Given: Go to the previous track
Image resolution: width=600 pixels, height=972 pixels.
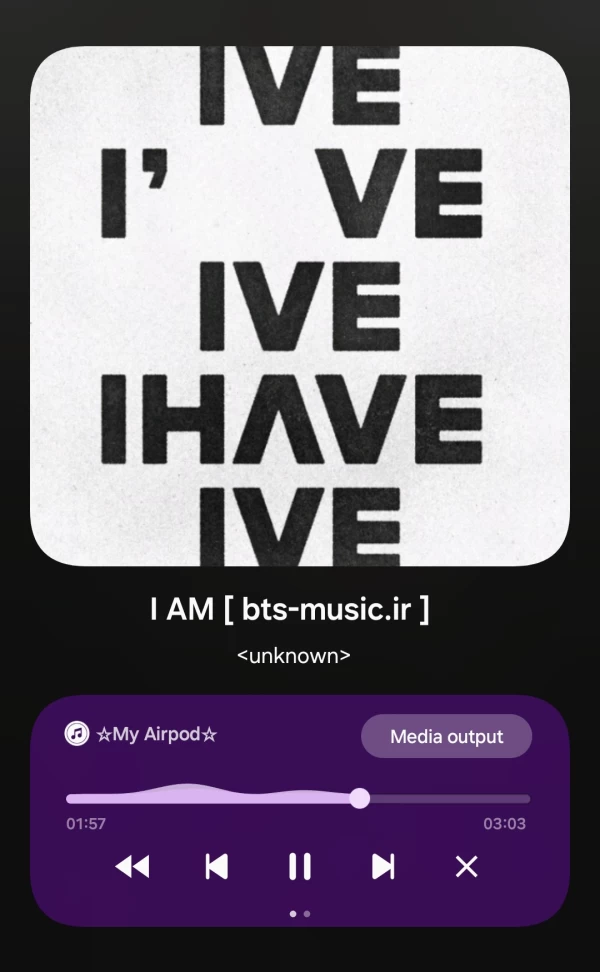Looking at the screenshot, I should (216, 866).
